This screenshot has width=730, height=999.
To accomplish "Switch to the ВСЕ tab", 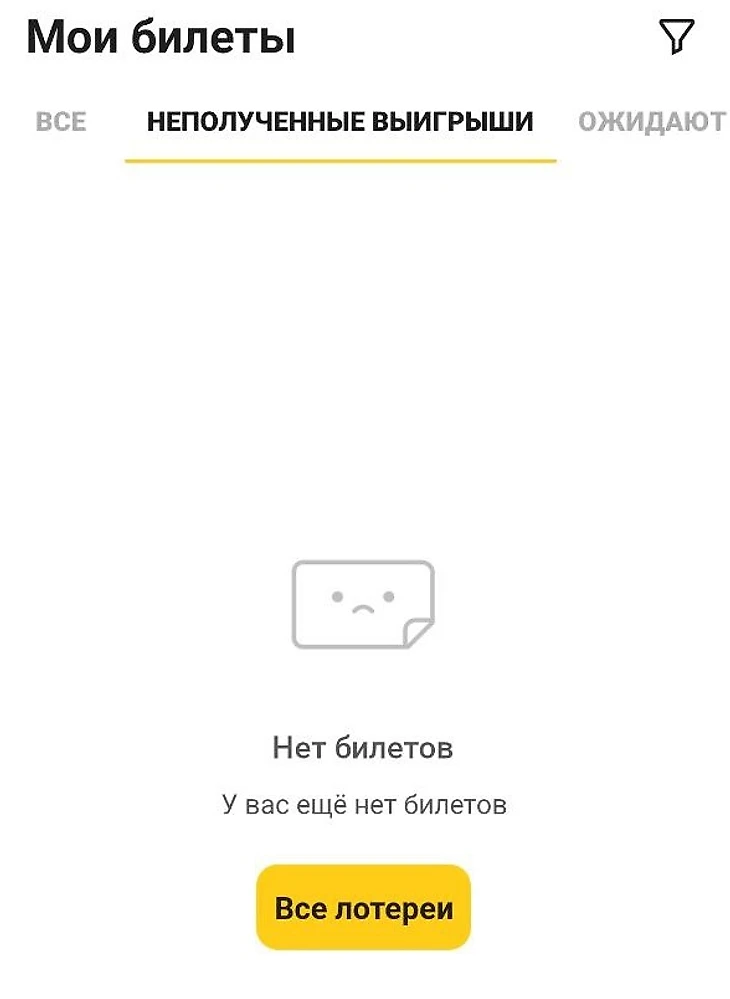I will (61, 122).
